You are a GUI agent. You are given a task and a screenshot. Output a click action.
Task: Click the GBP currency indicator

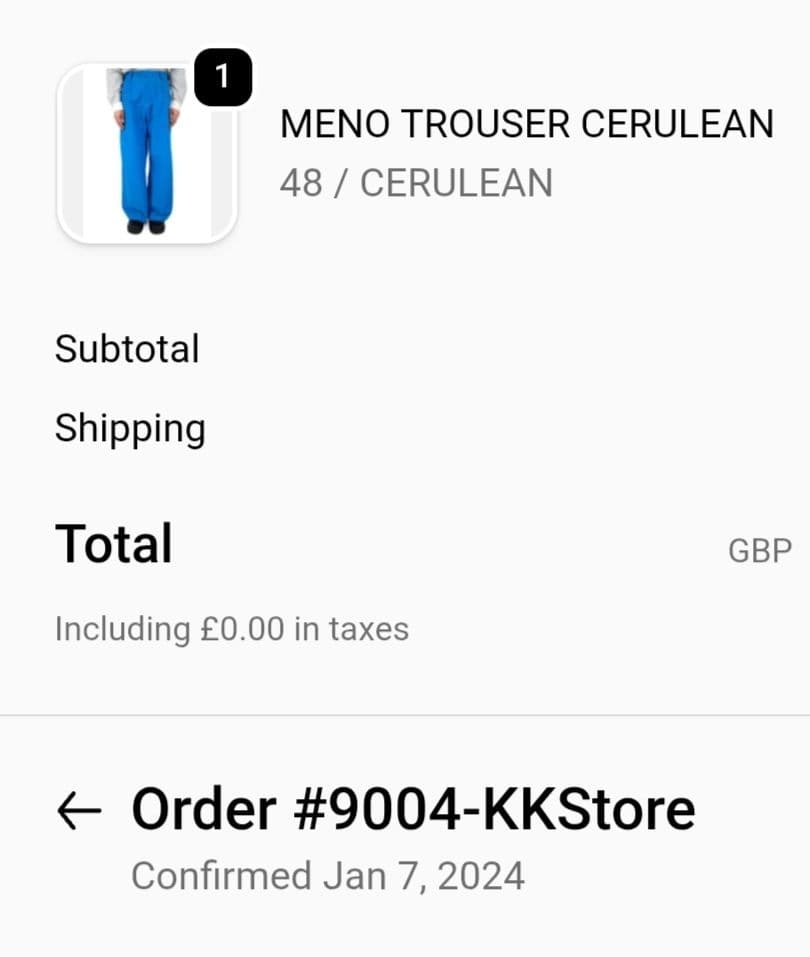pyautogui.click(x=760, y=550)
